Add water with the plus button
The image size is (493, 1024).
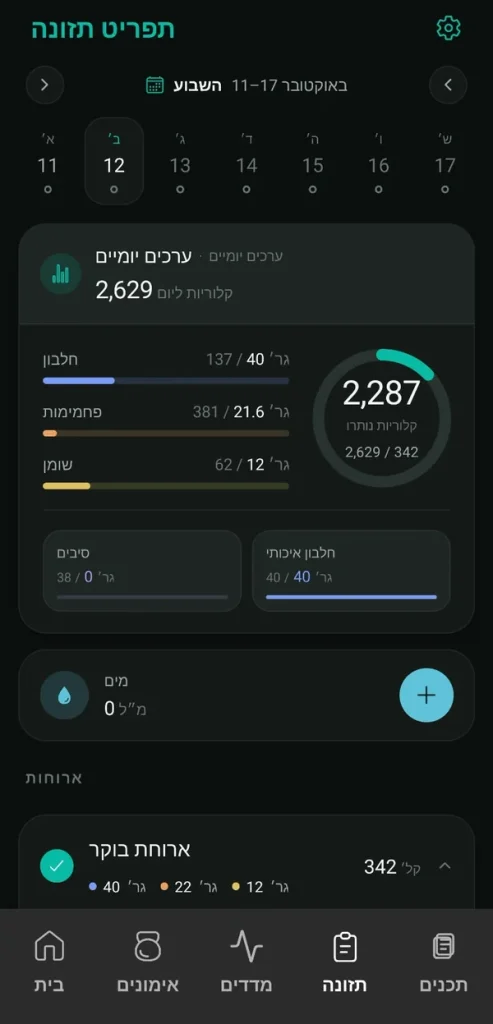click(x=426, y=696)
